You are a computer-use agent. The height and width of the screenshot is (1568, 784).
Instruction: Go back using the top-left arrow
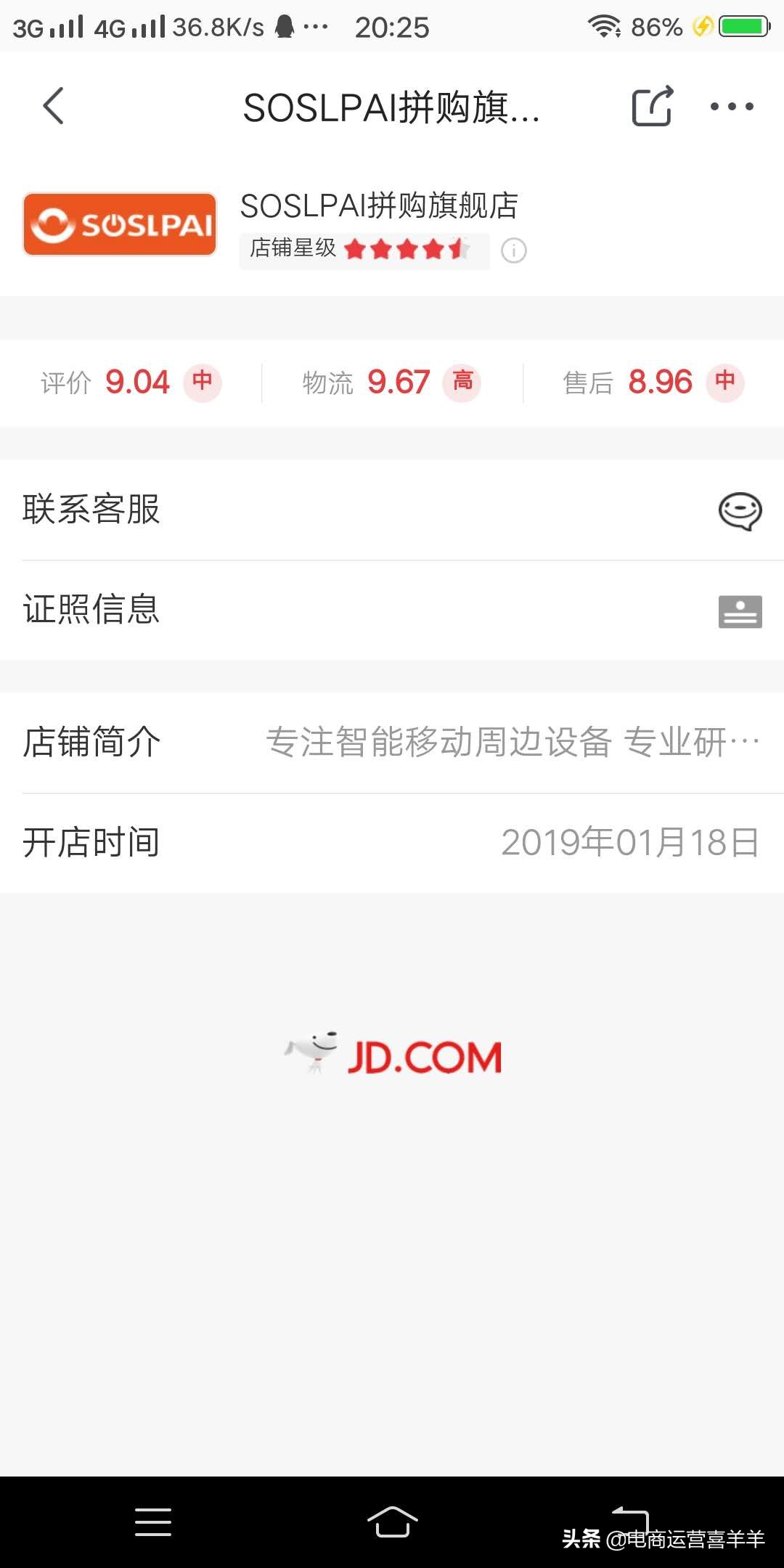click(52, 105)
